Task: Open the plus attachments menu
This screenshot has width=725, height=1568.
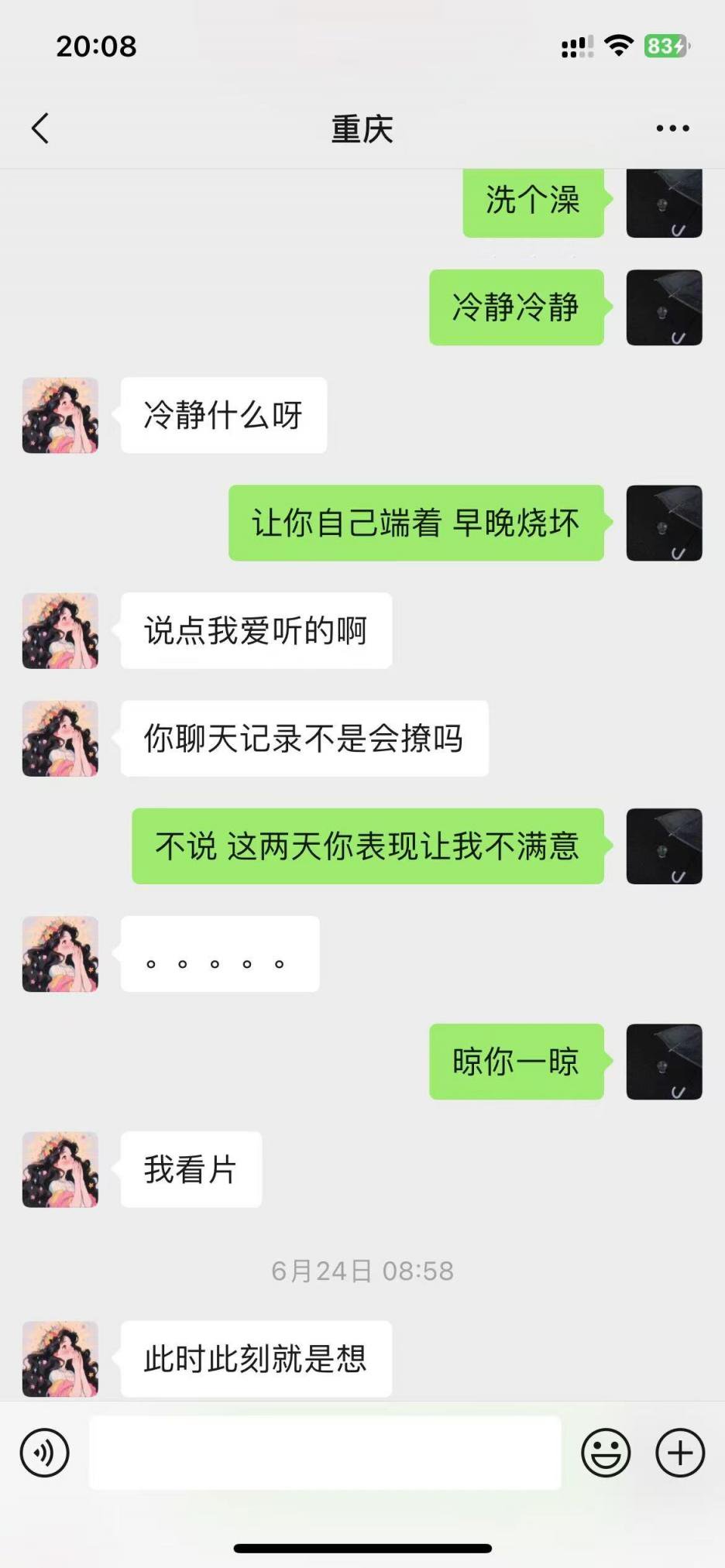Action: [680, 1453]
